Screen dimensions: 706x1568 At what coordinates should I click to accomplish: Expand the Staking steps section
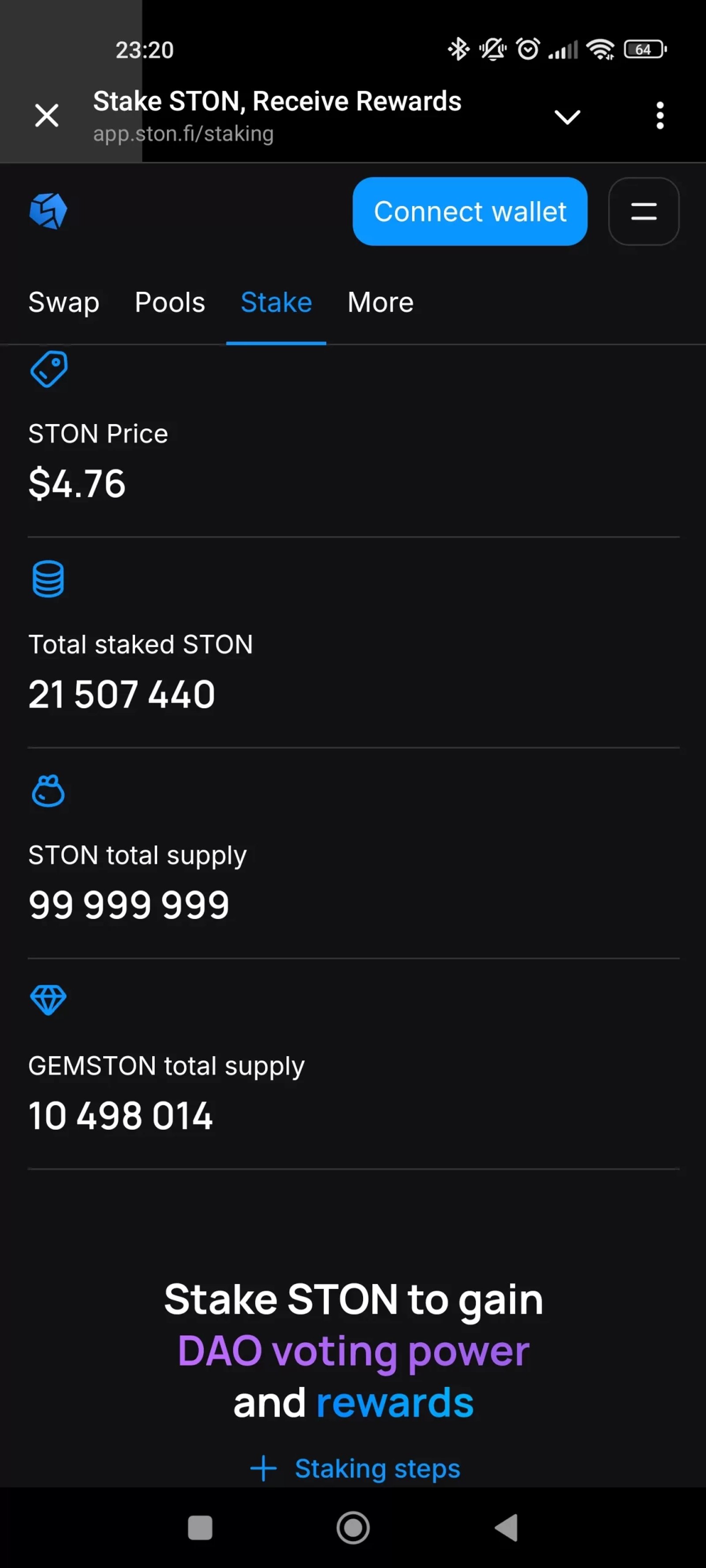(x=377, y=1468)
